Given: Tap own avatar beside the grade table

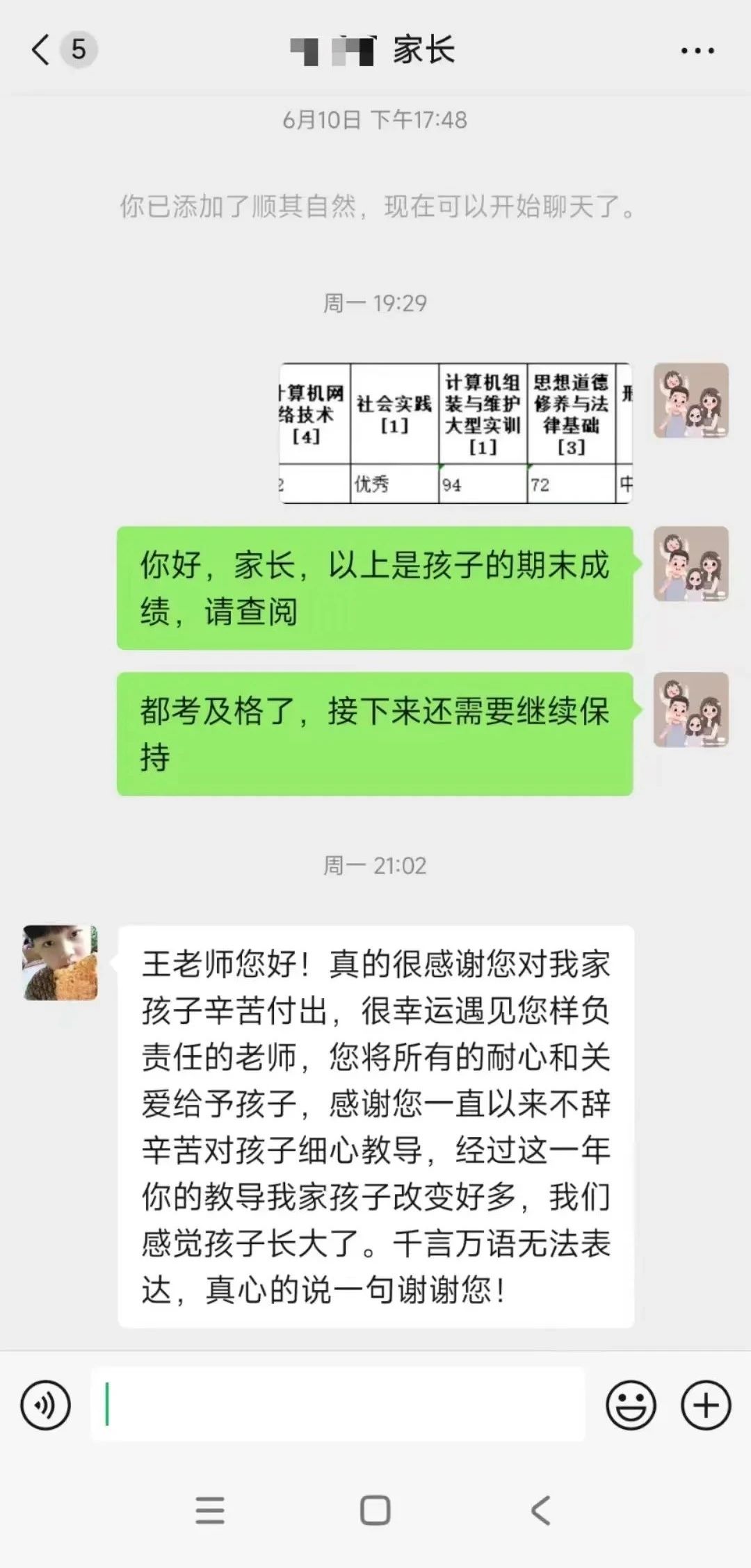Looking at the screenshot, I should coord(691,401).
